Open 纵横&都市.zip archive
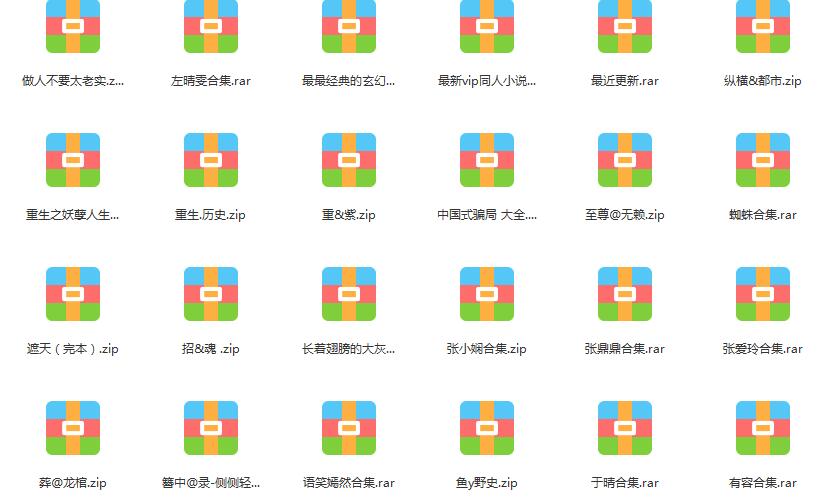 (763, 27)
